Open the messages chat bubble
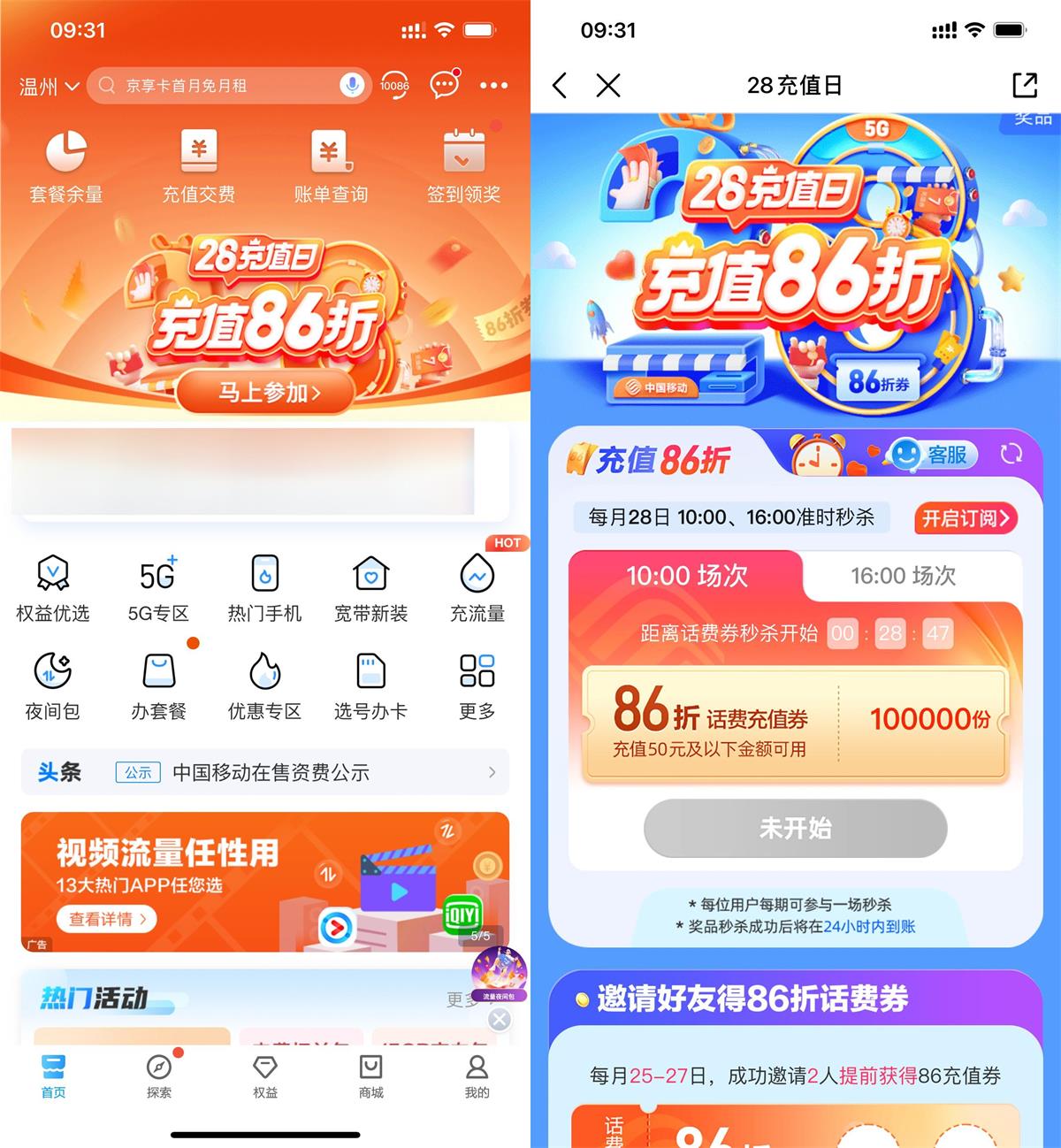Image resolution: width=1061 pixels, height=1148 pixels. 444,85
